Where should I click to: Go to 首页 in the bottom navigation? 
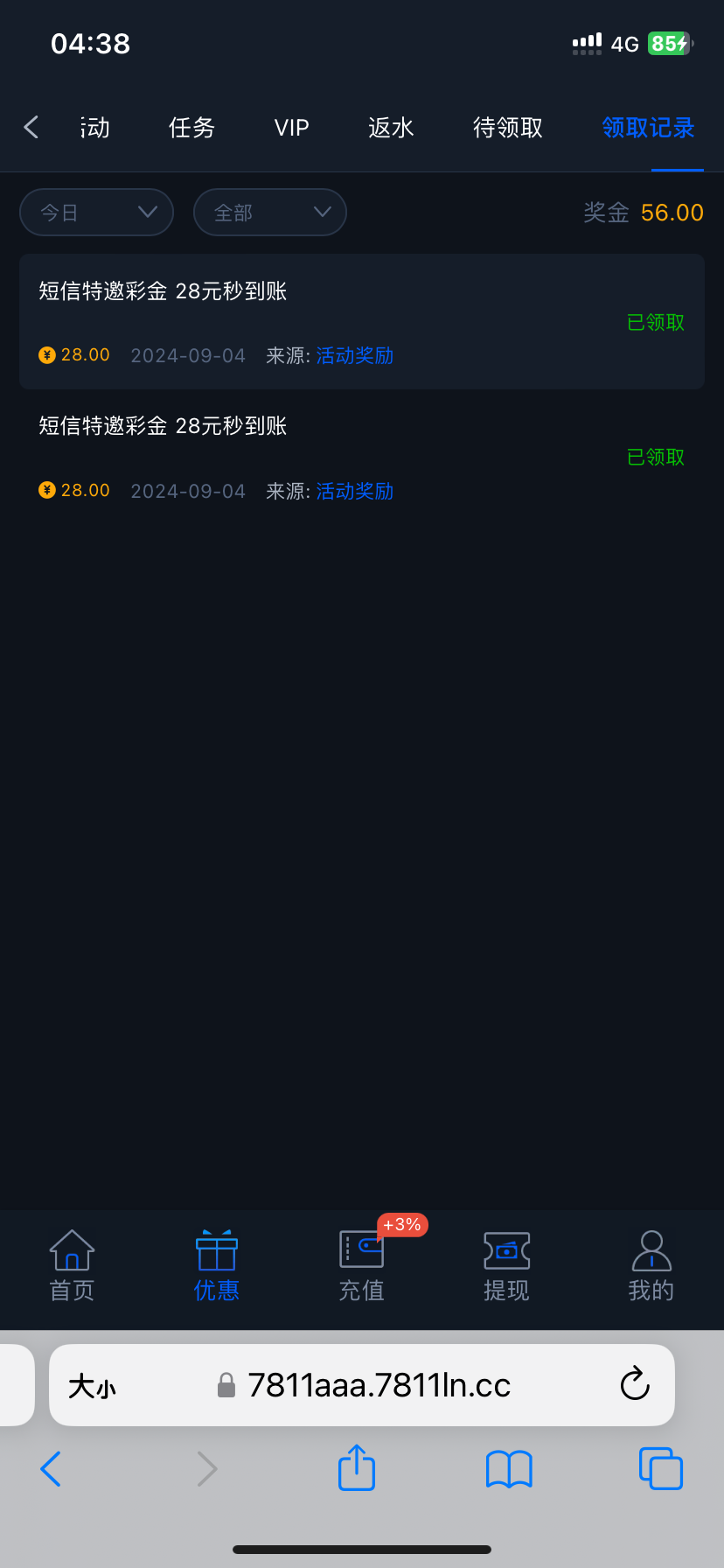pos(72,1266)
